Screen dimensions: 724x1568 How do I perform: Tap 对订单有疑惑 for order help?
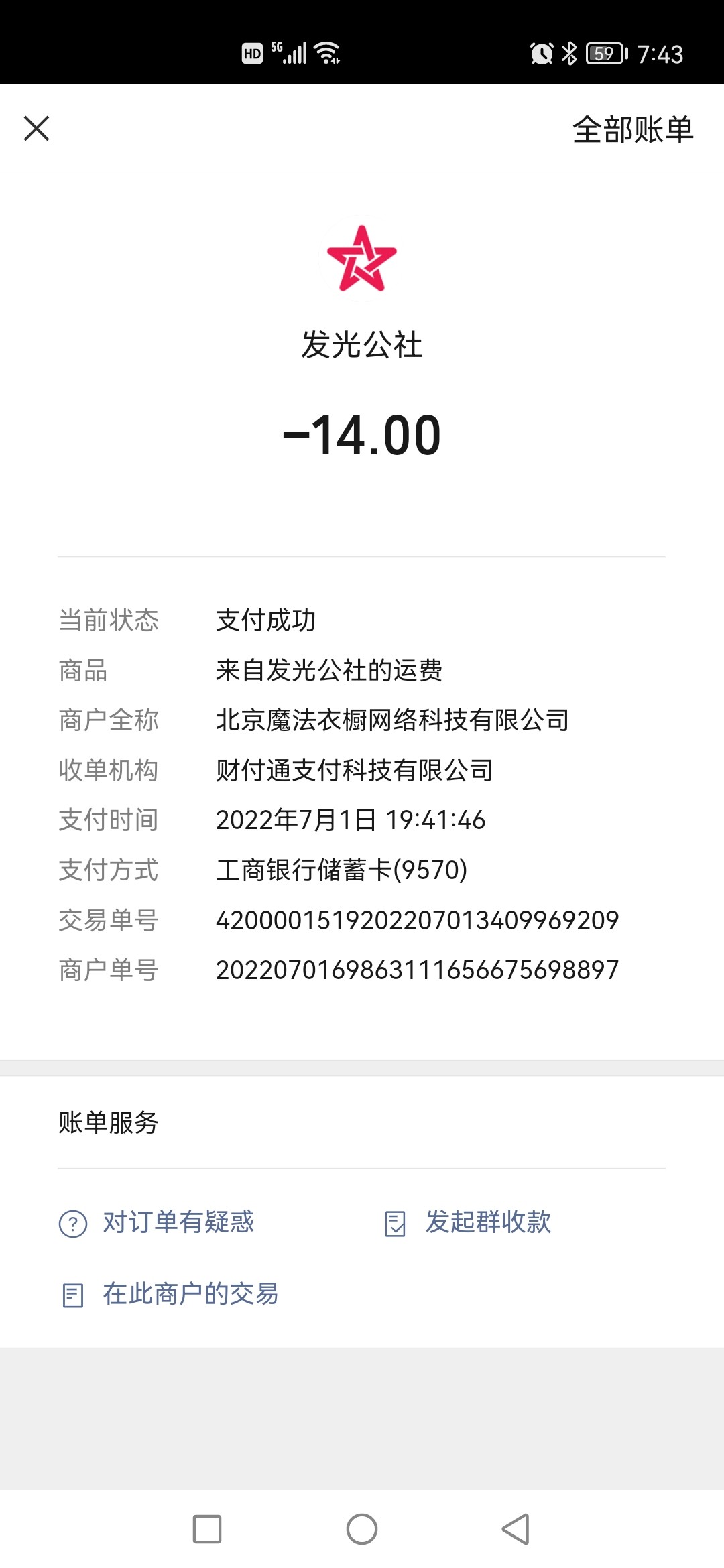tap(178, 1222)
